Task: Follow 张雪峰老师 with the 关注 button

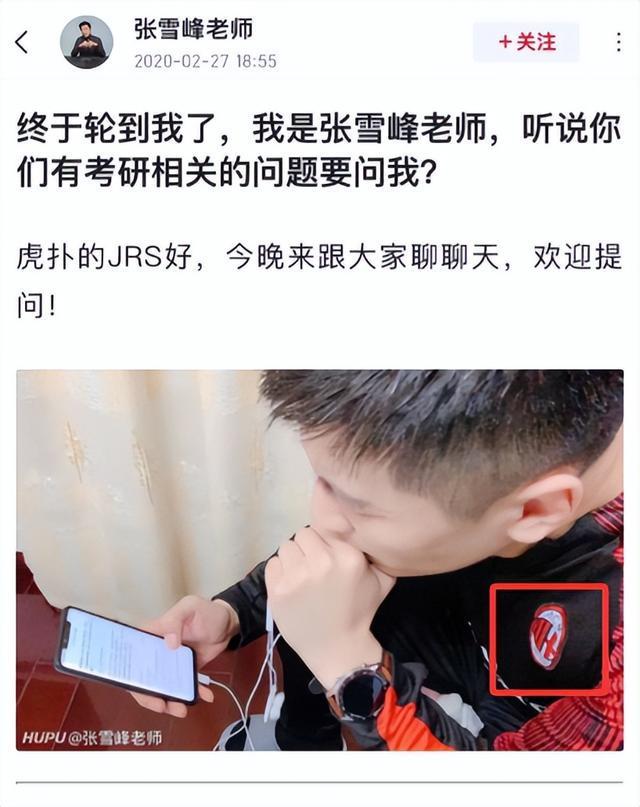Action: click(526, 42)
